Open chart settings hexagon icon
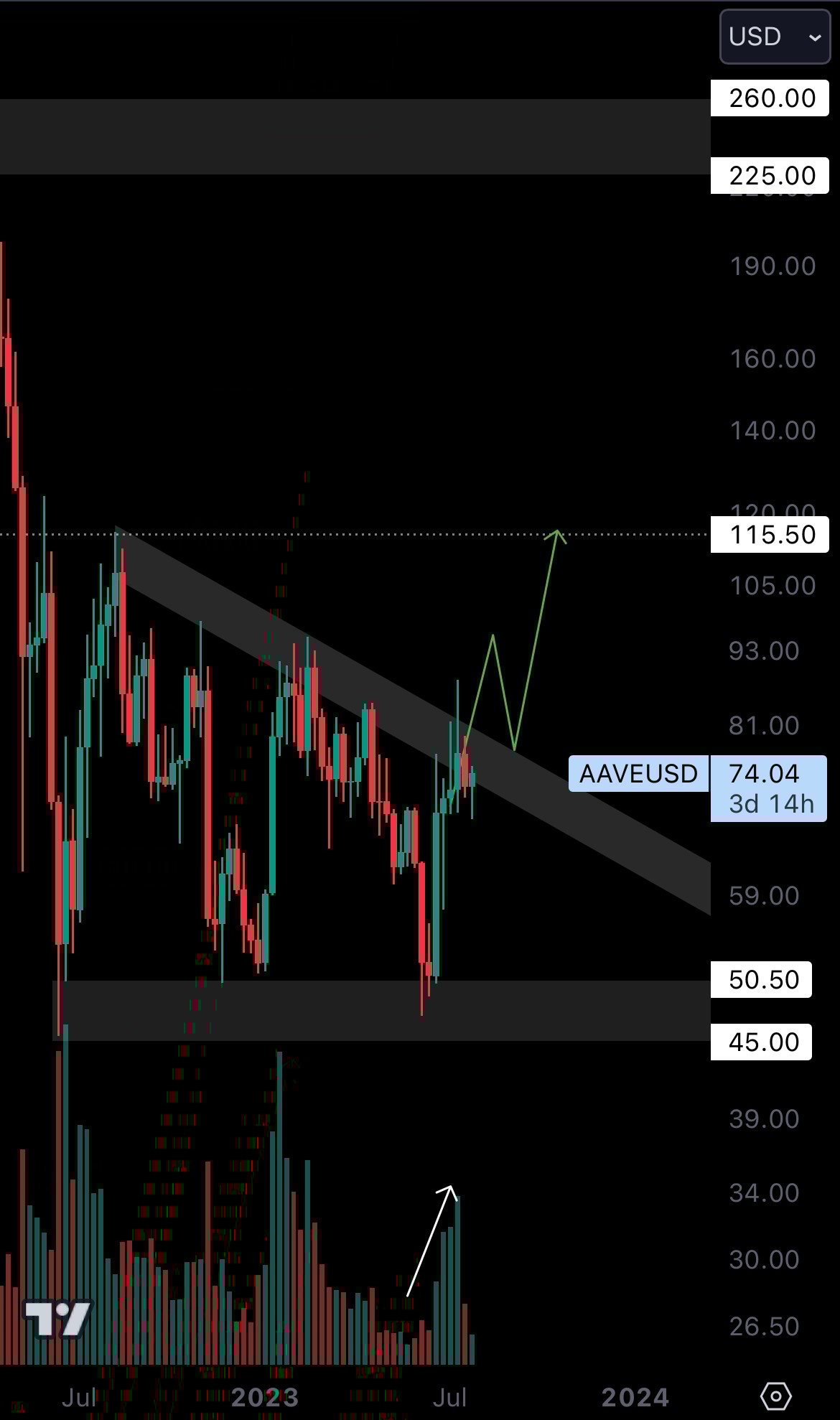Screen dimensions: 840x1420 pyautogui.click(x=775, y=1396)
